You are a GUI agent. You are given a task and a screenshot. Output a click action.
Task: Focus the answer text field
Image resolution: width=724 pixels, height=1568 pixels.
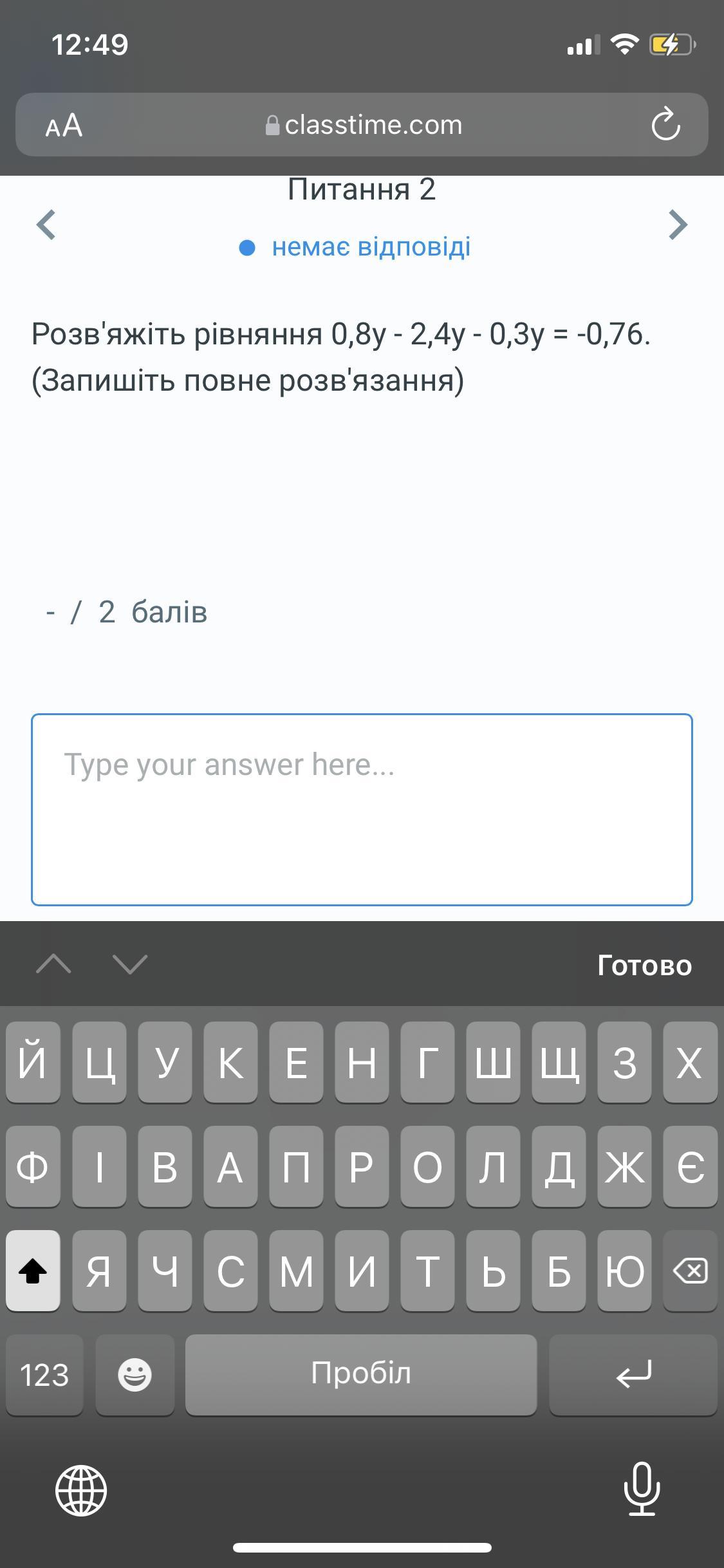click(x=362, y=810)
